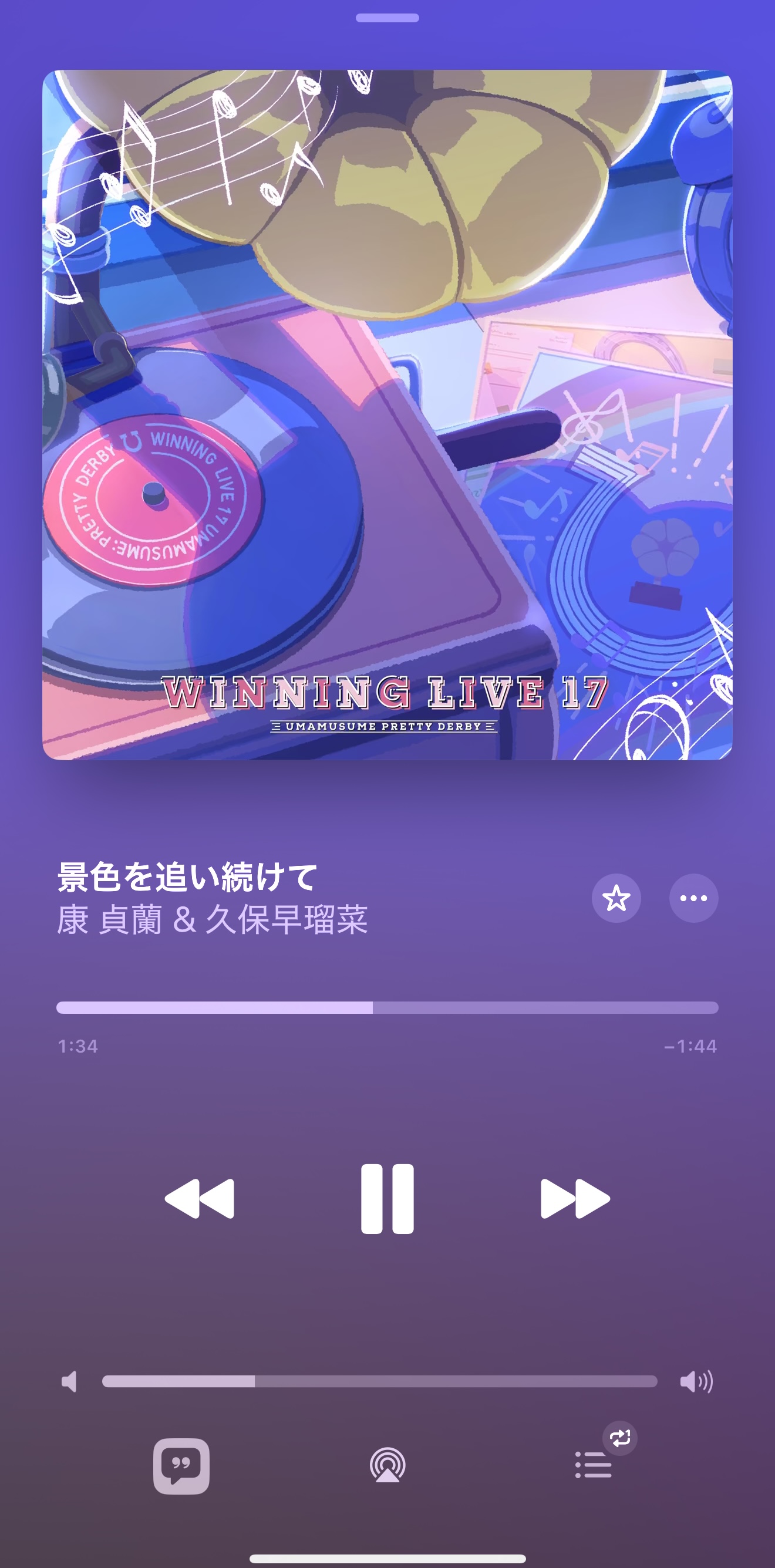Open the more options menu
The height and width of the screenshot is (1568, 775).
693,898
